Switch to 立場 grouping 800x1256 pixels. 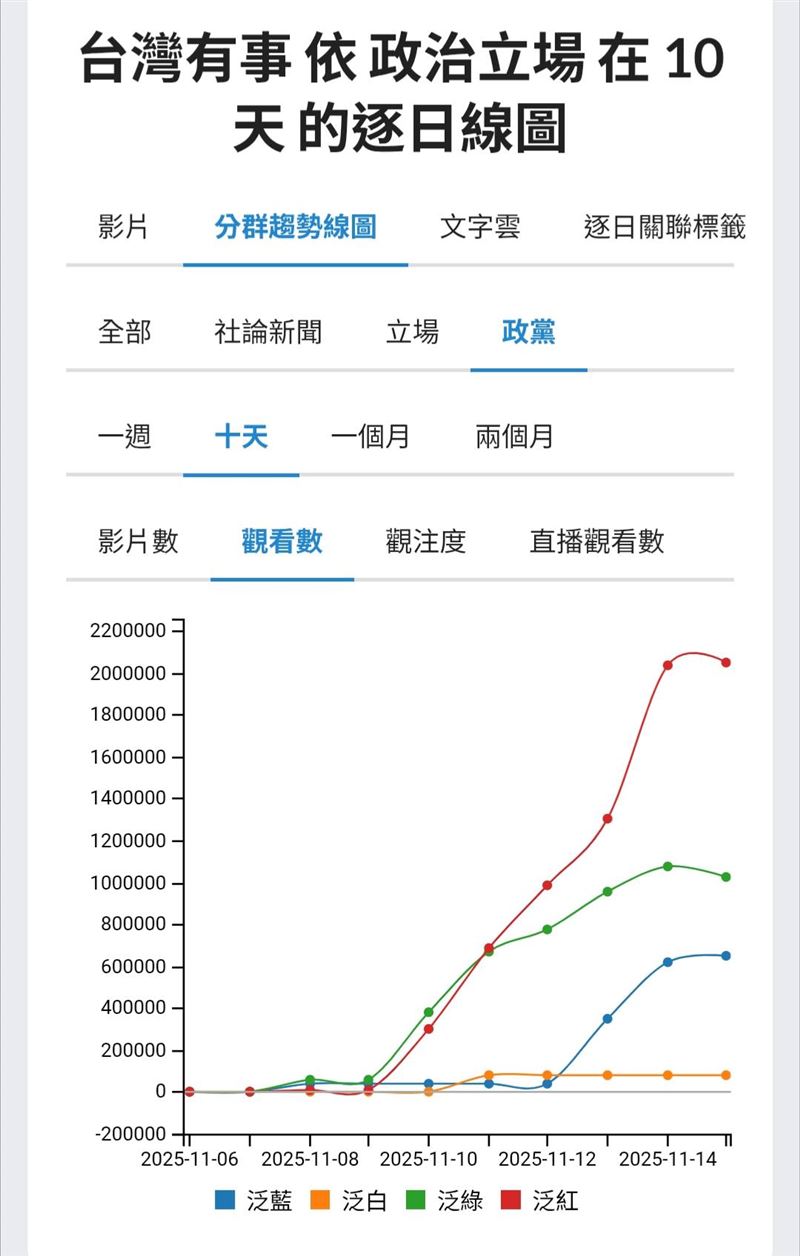416,334
